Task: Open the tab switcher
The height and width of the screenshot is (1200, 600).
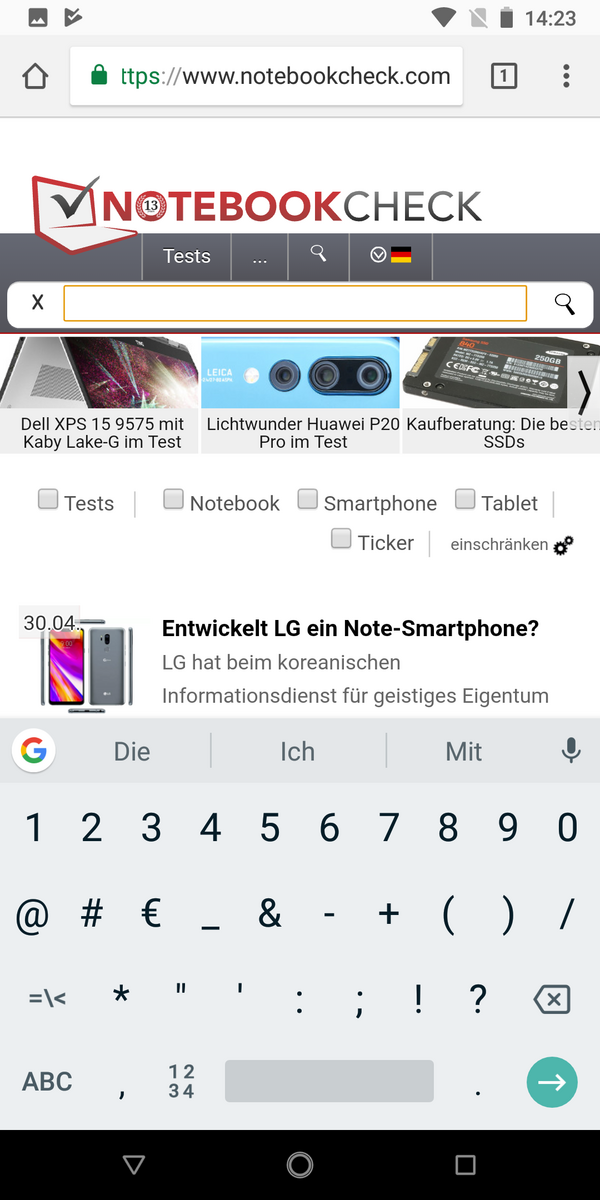Action: [x=504, y=76]
